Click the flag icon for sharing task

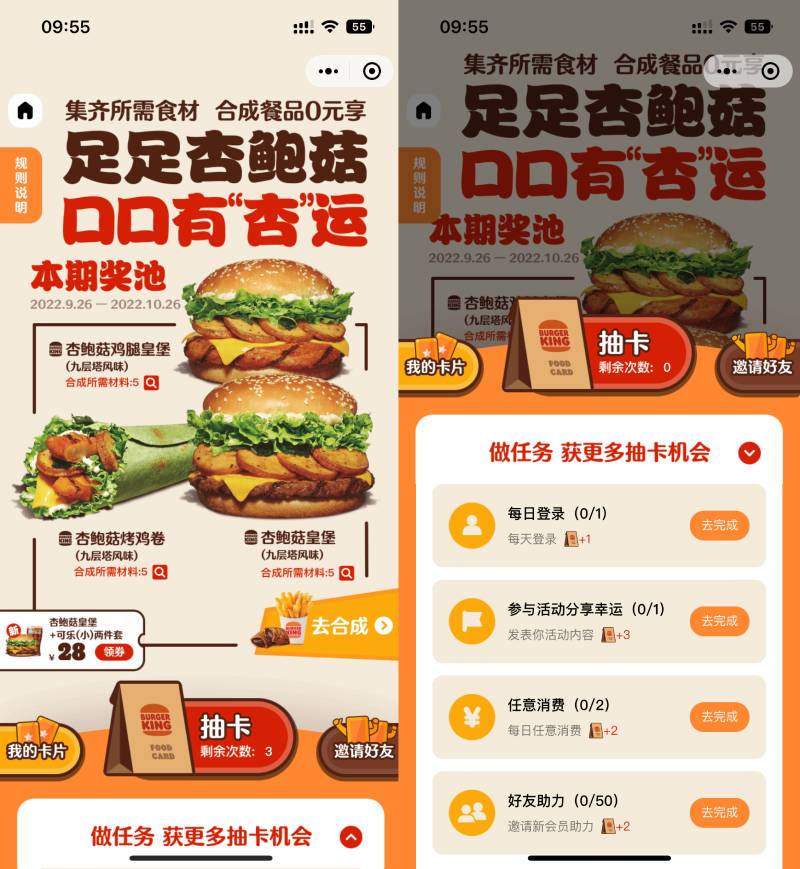pos(470,620)
